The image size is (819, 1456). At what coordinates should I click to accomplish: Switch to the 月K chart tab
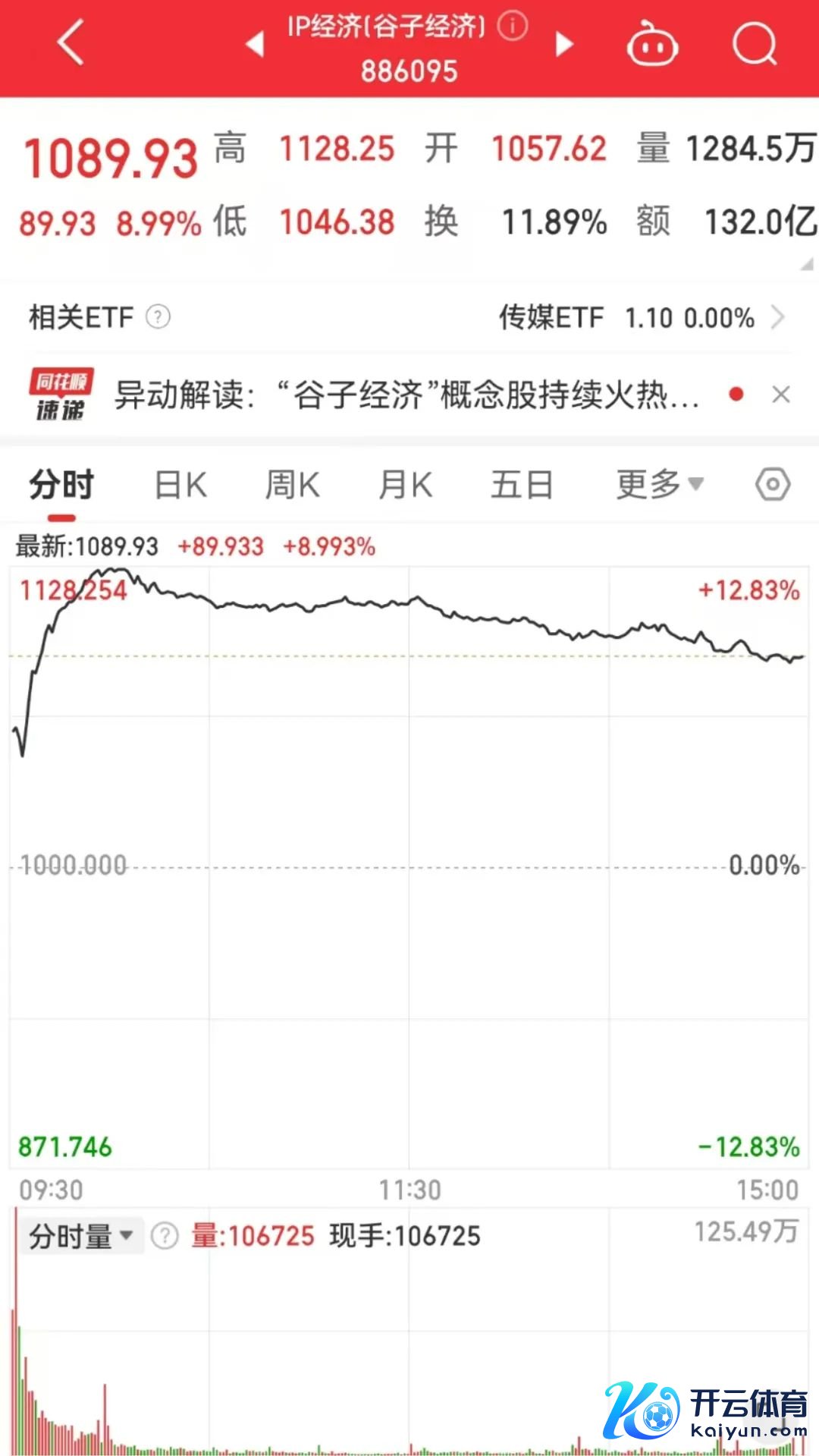405,486
